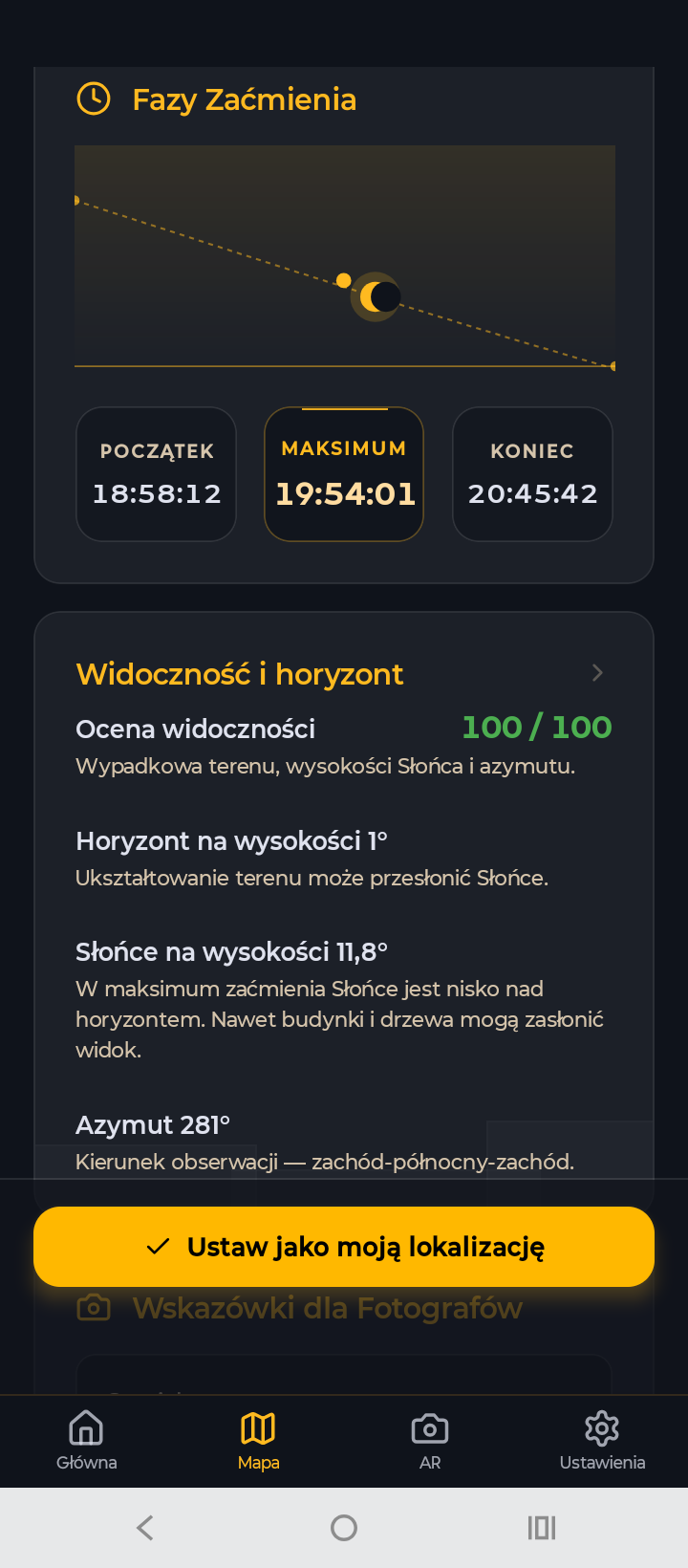Expand Widoczność i horyzont details chevron

tap(597, 673)
